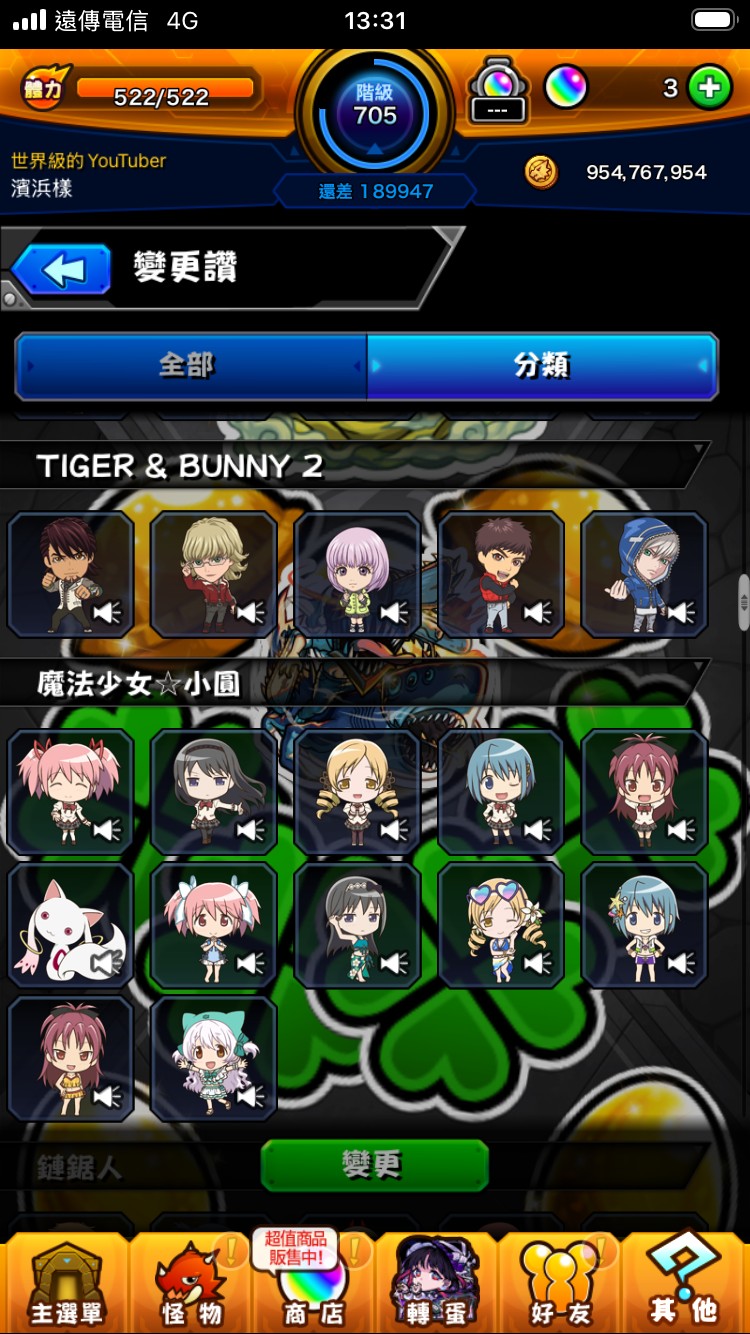750x1334 pixels.
Task: Go back using the blue arrow button
Action: (x=63, y=270)
